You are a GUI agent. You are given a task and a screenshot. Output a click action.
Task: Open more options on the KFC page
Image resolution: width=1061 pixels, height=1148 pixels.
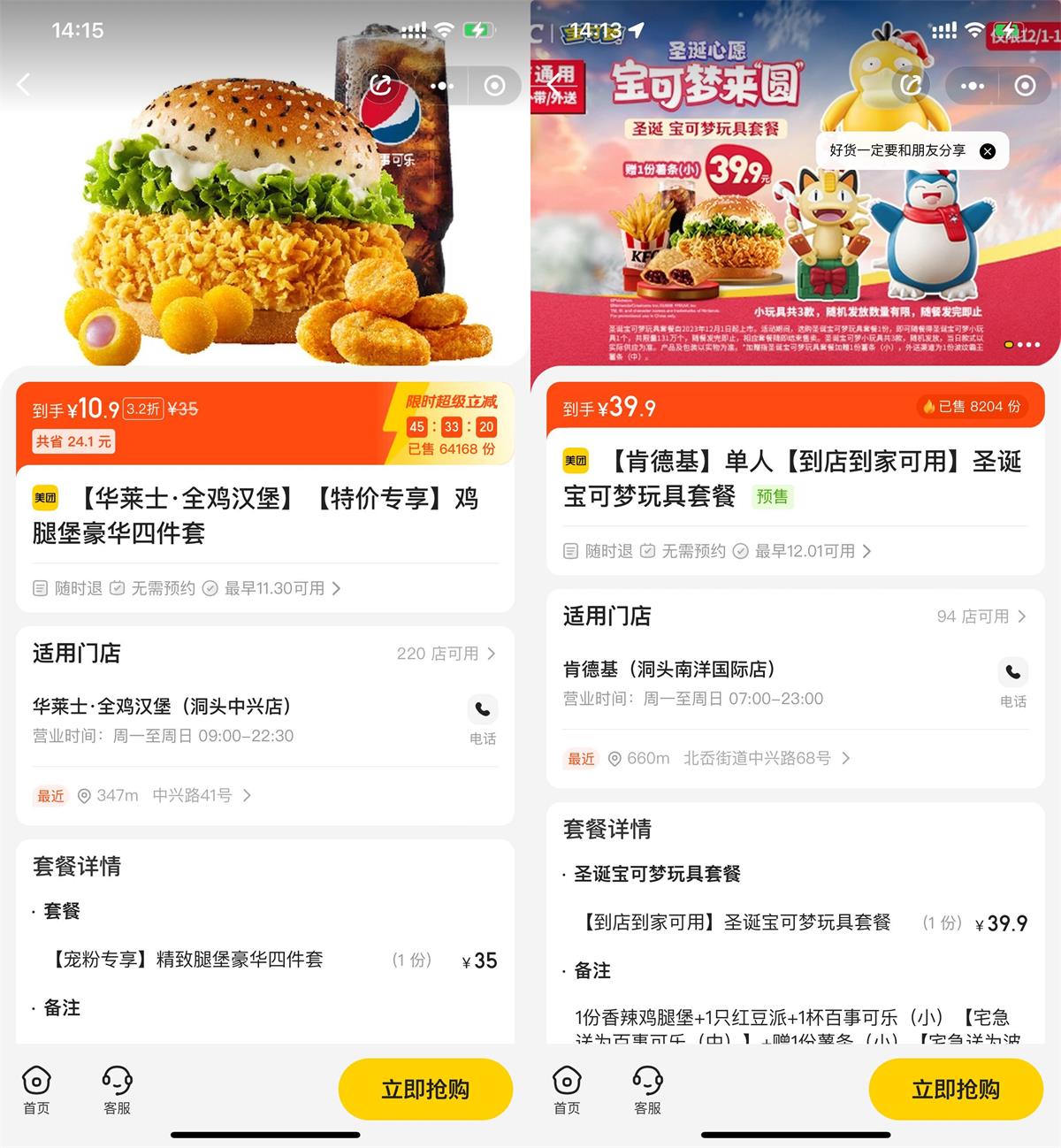pyautogui.click(x=972, y=85)
